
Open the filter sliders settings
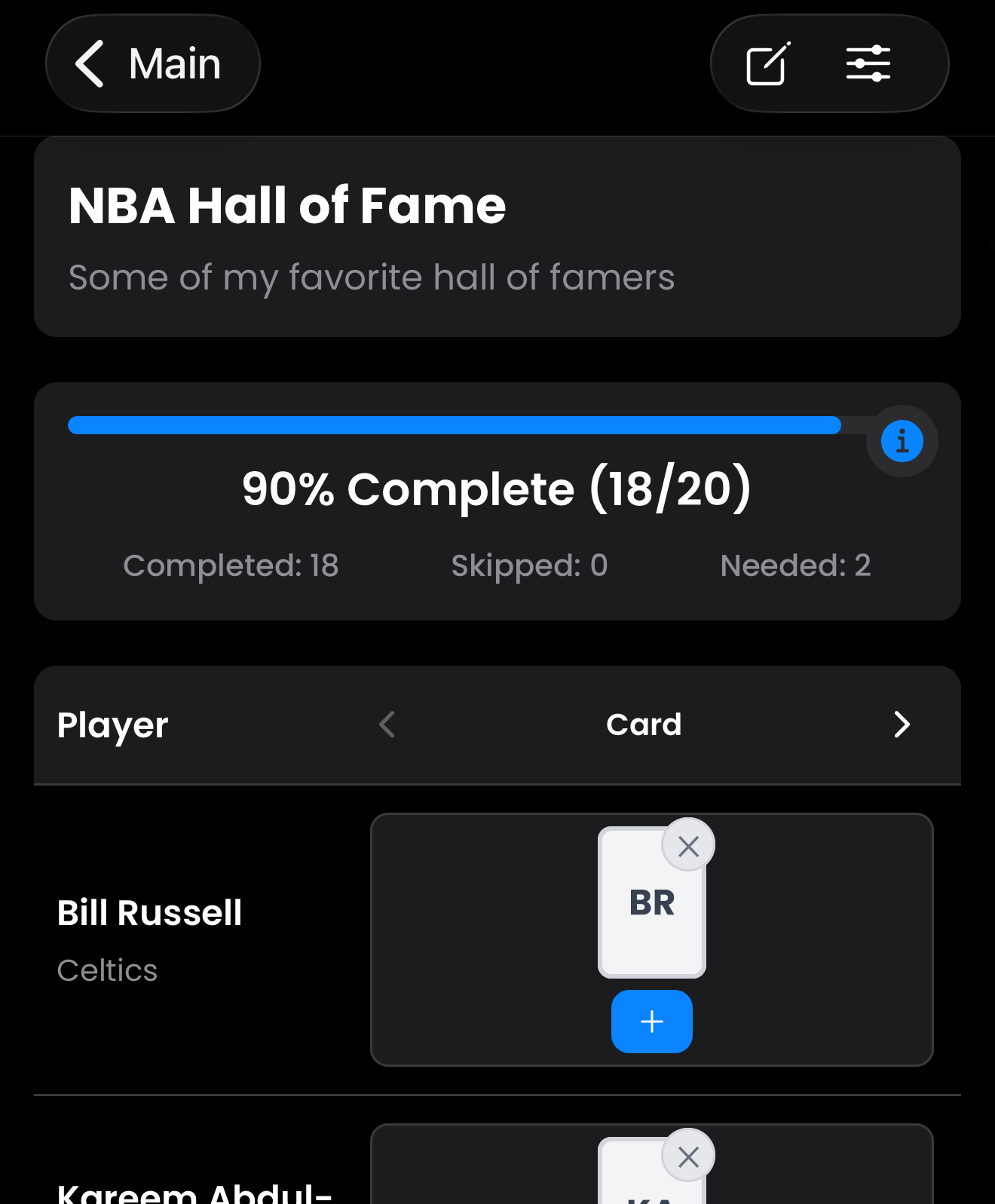coord(868,64)
